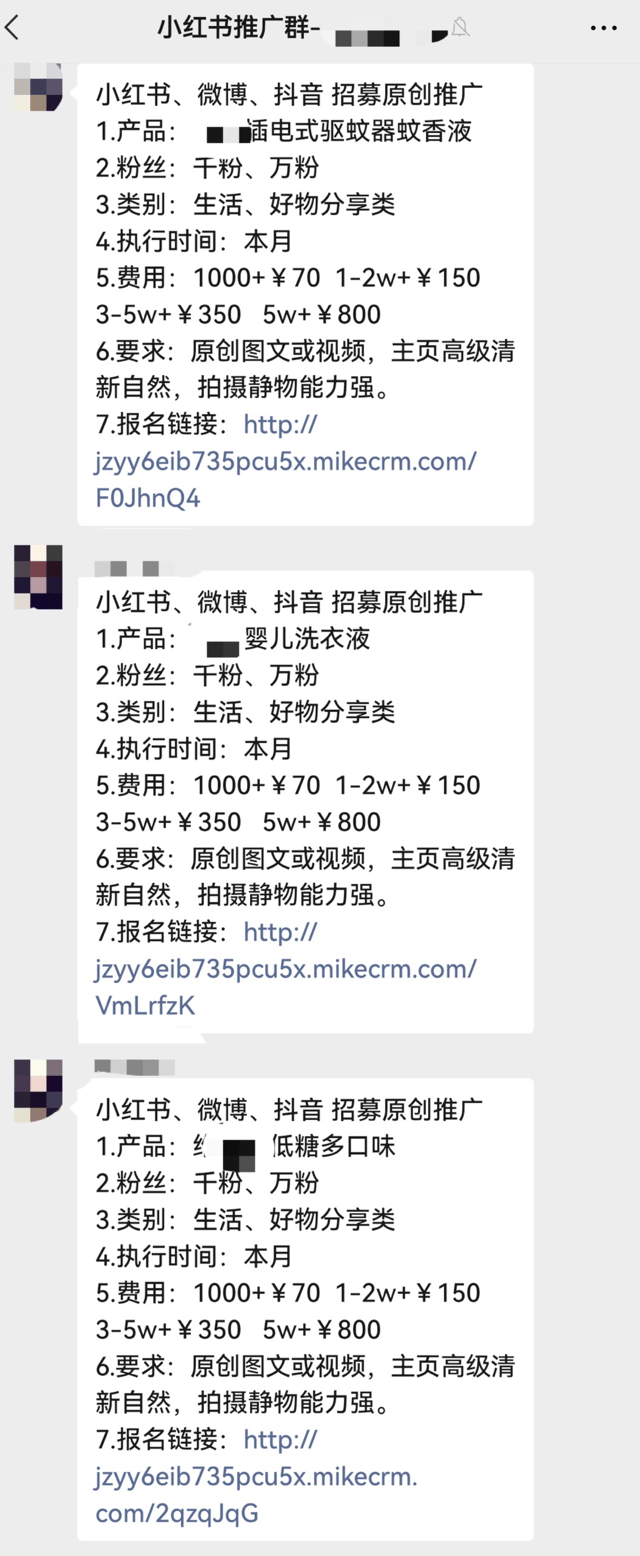
Task: Open the signup link ending in VmLrfzK
Action: 286,968
